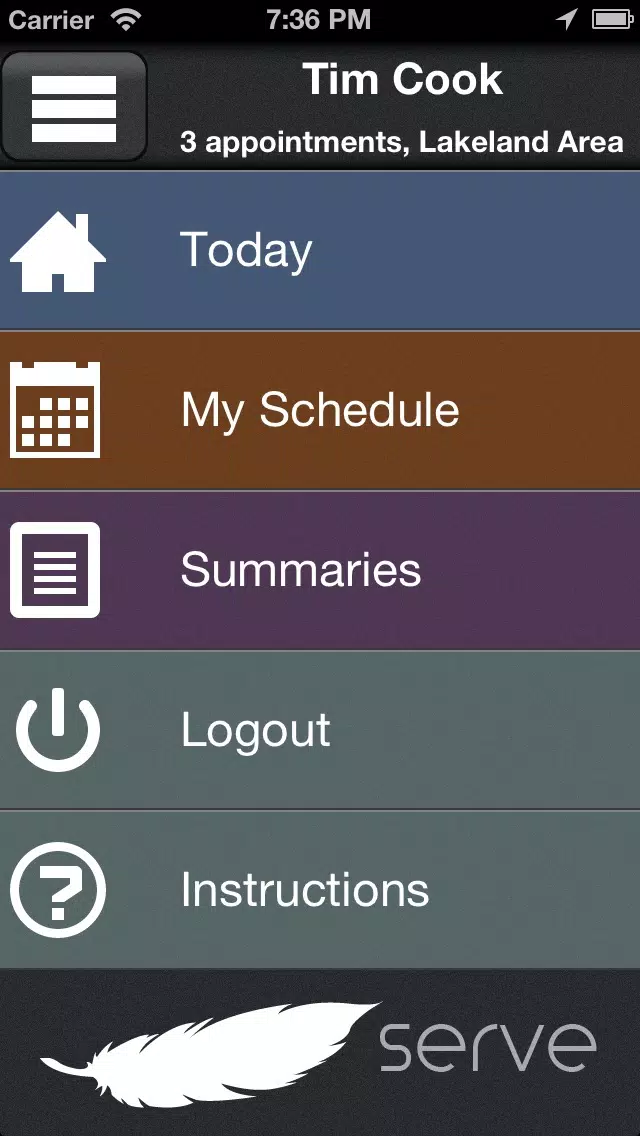
Task: Go to My Schedule
Action: coord(320,410)
